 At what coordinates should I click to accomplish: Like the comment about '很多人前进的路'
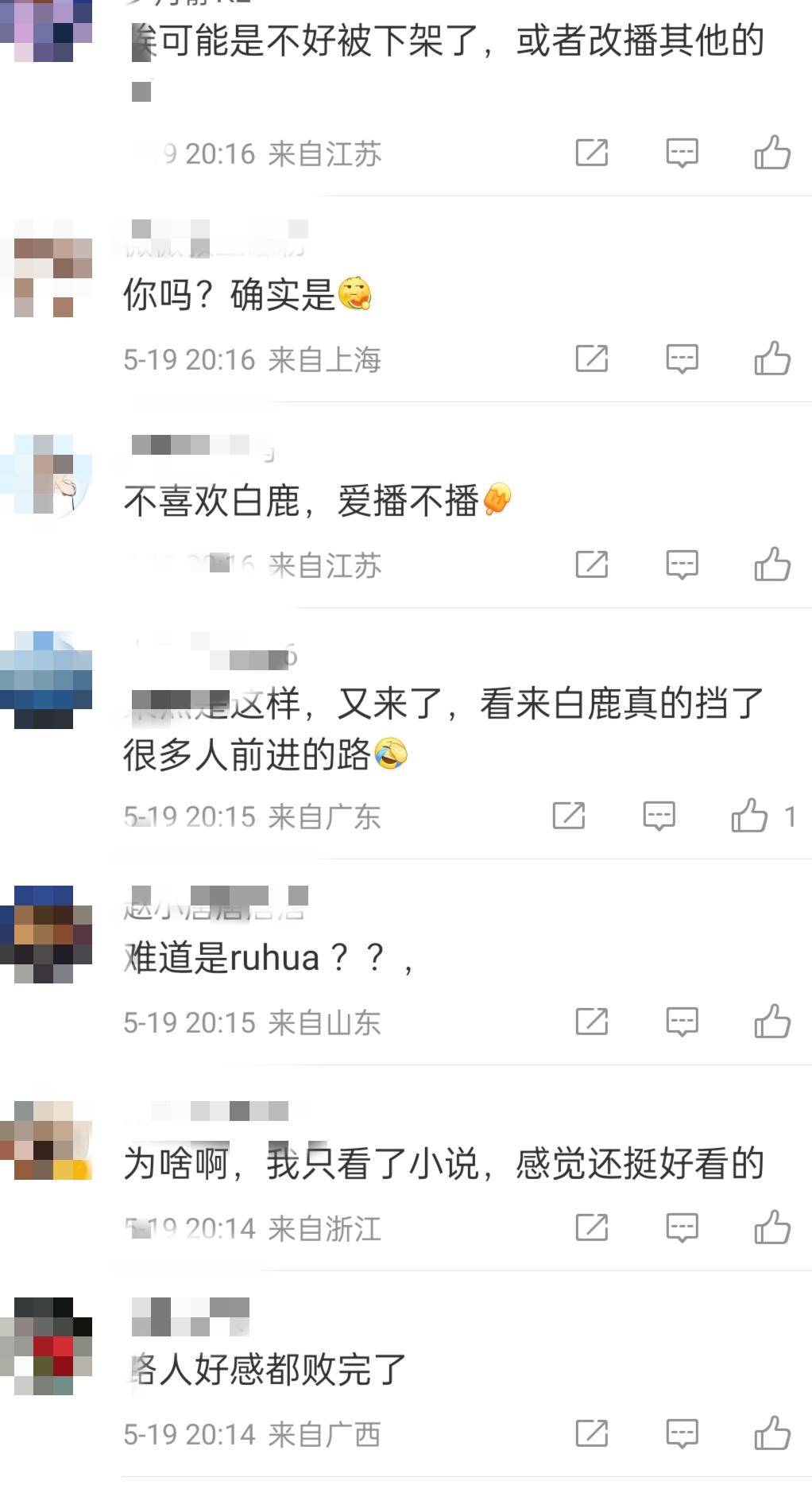[749, 816]
